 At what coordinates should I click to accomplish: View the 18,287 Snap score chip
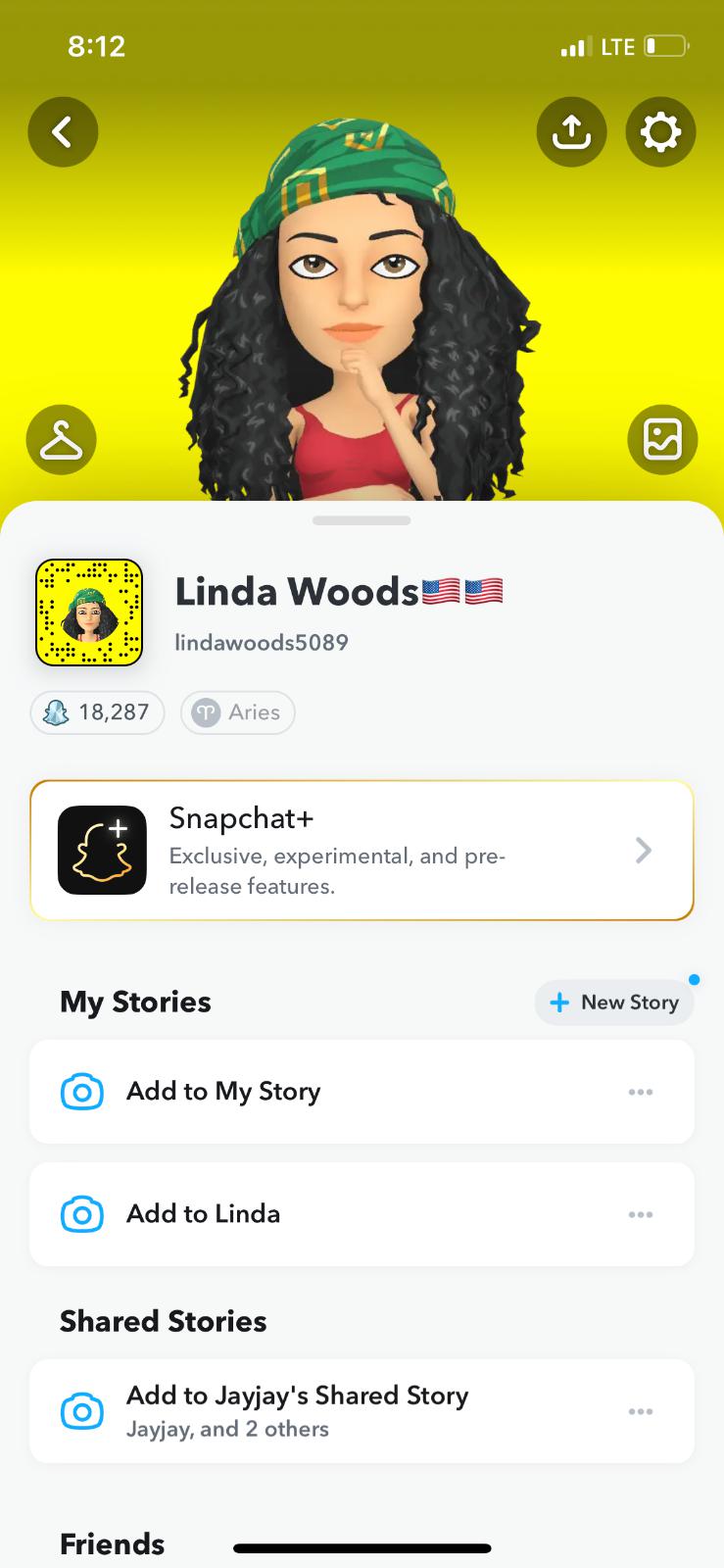coord(97,712)
